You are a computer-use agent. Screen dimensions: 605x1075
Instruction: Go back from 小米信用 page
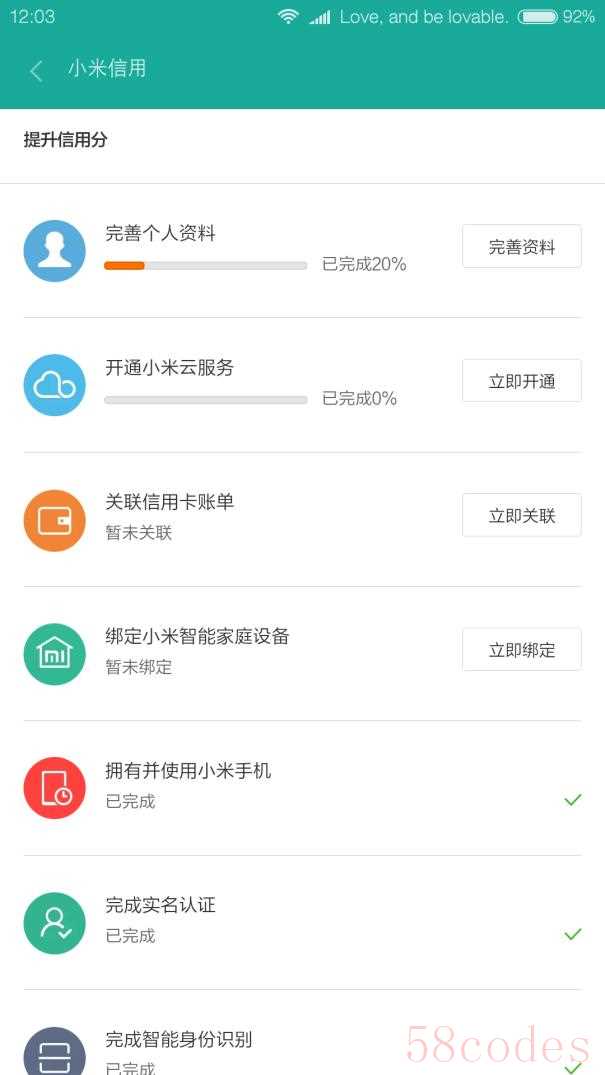[x=37, y=70]
